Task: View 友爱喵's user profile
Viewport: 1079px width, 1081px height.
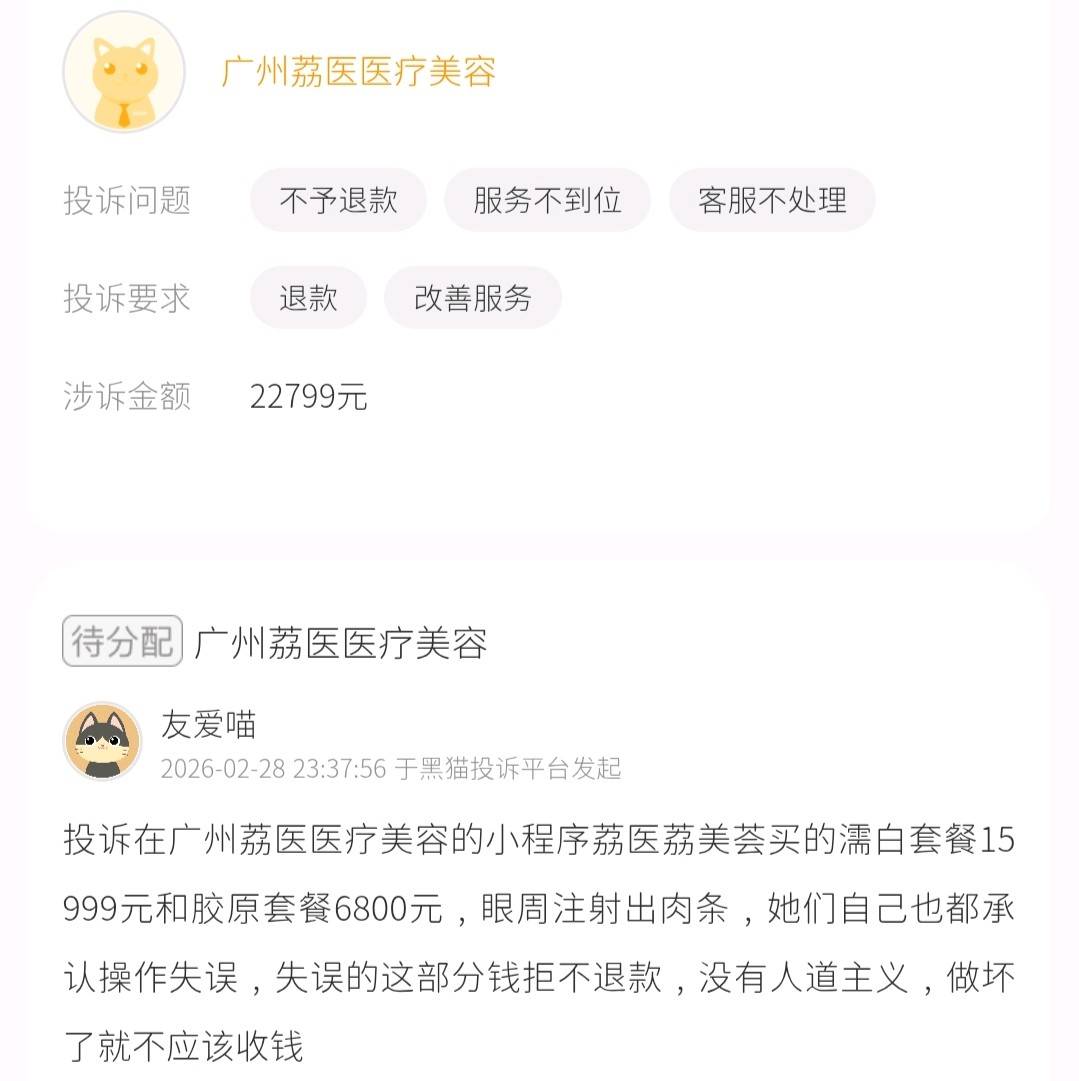Action: point(208,724)
